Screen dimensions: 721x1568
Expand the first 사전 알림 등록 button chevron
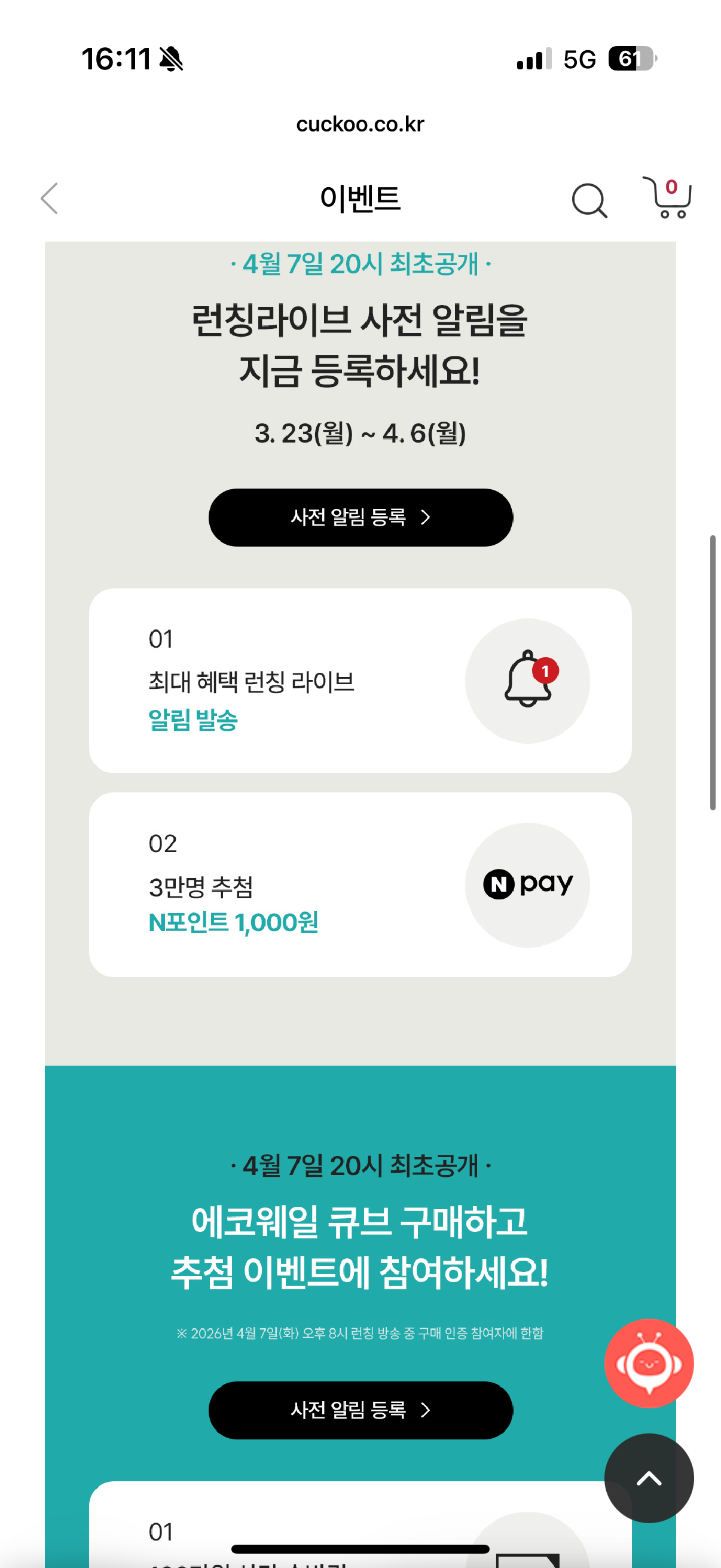pyautogui.click(x=426, y=517)
